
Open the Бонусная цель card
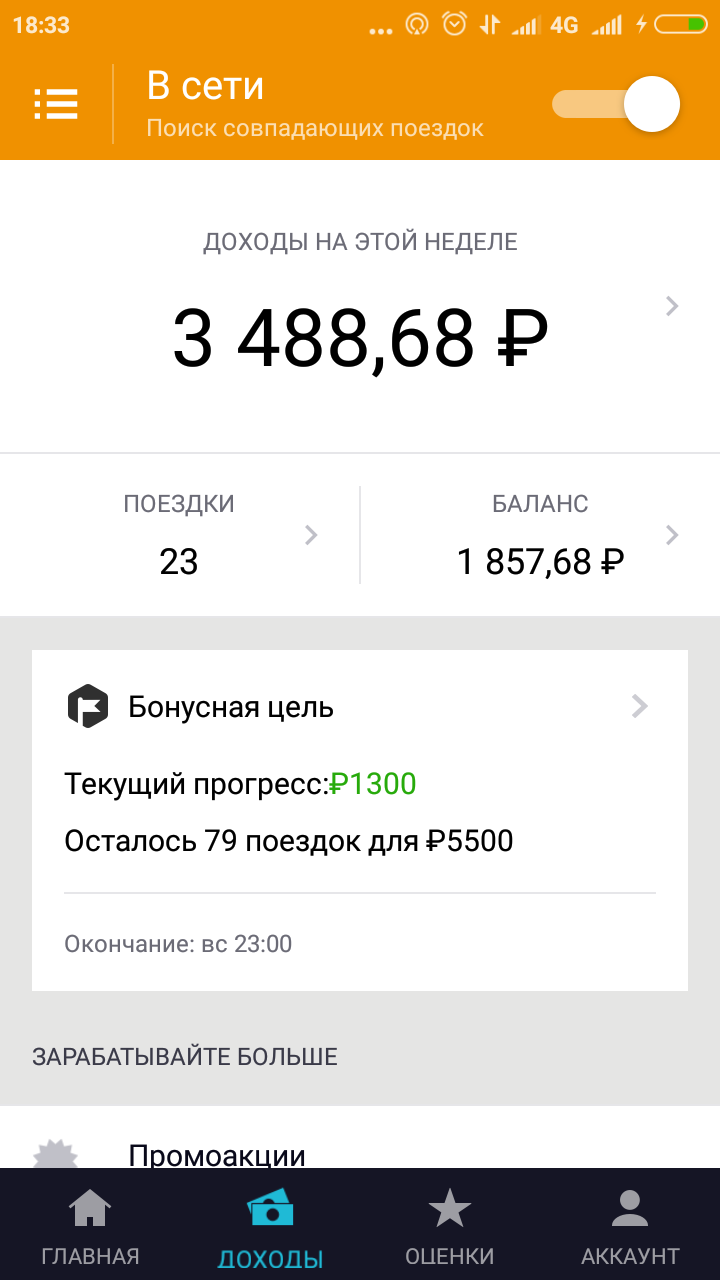point(360,820)
